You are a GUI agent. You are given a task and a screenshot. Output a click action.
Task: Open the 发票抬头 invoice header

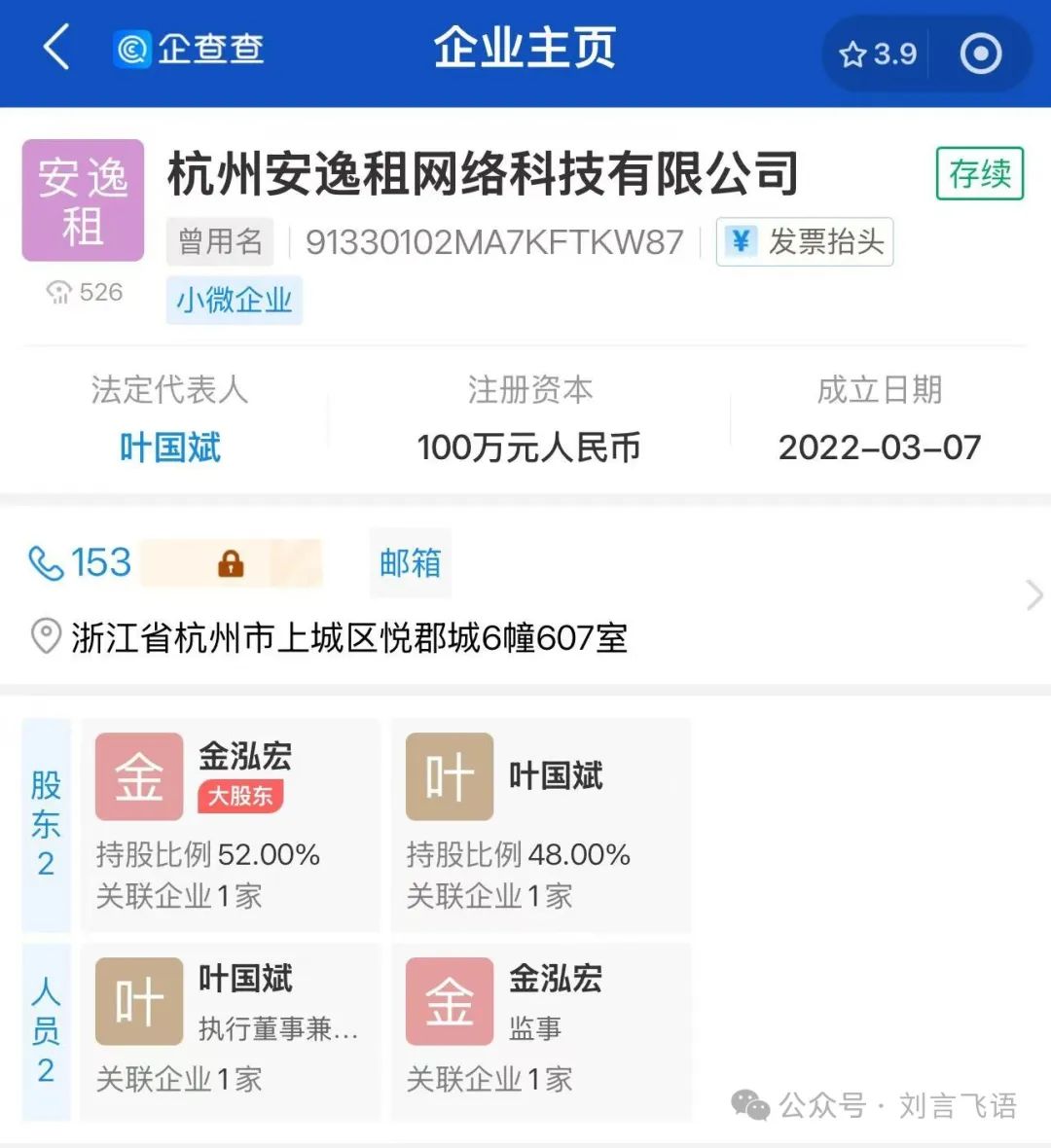[x=805, y=241]
